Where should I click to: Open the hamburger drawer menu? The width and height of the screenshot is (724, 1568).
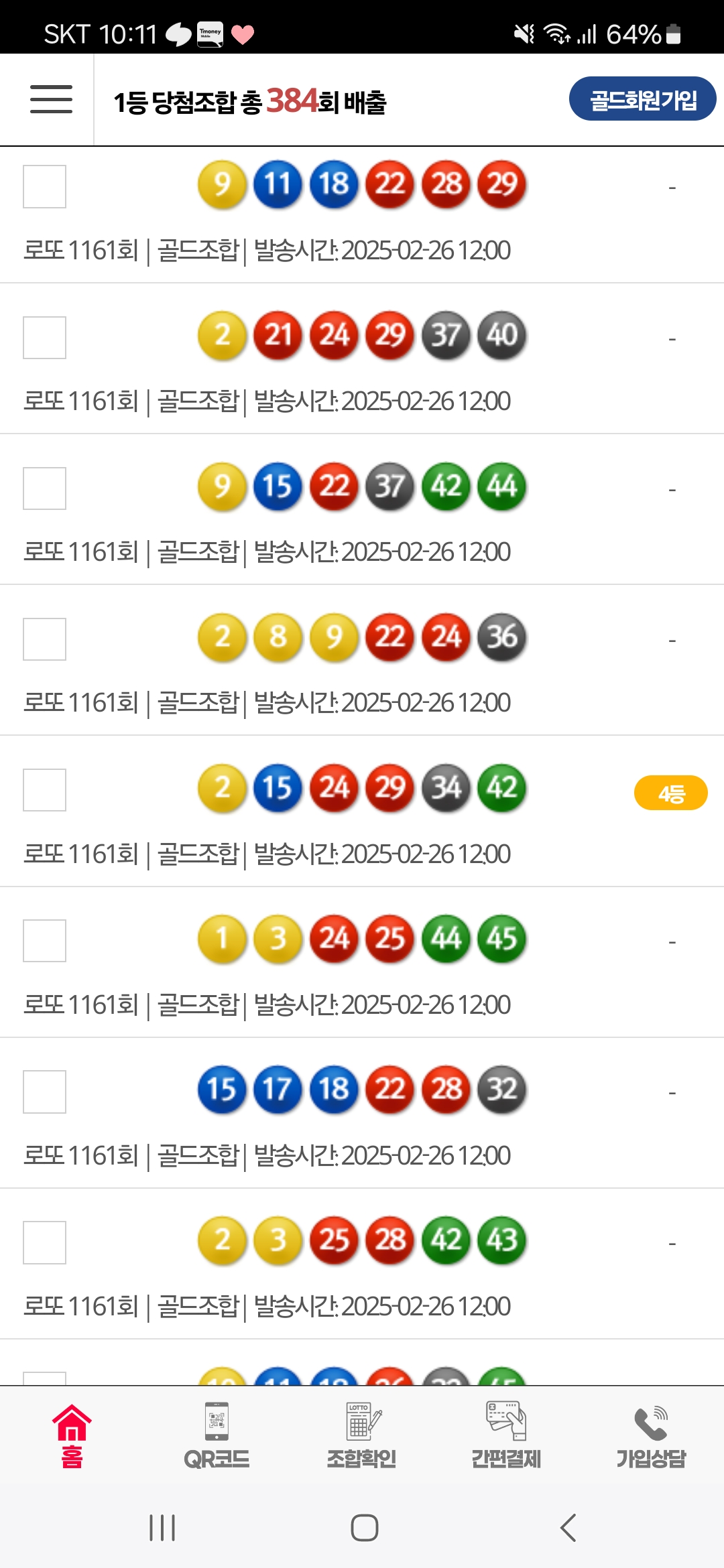51,99
